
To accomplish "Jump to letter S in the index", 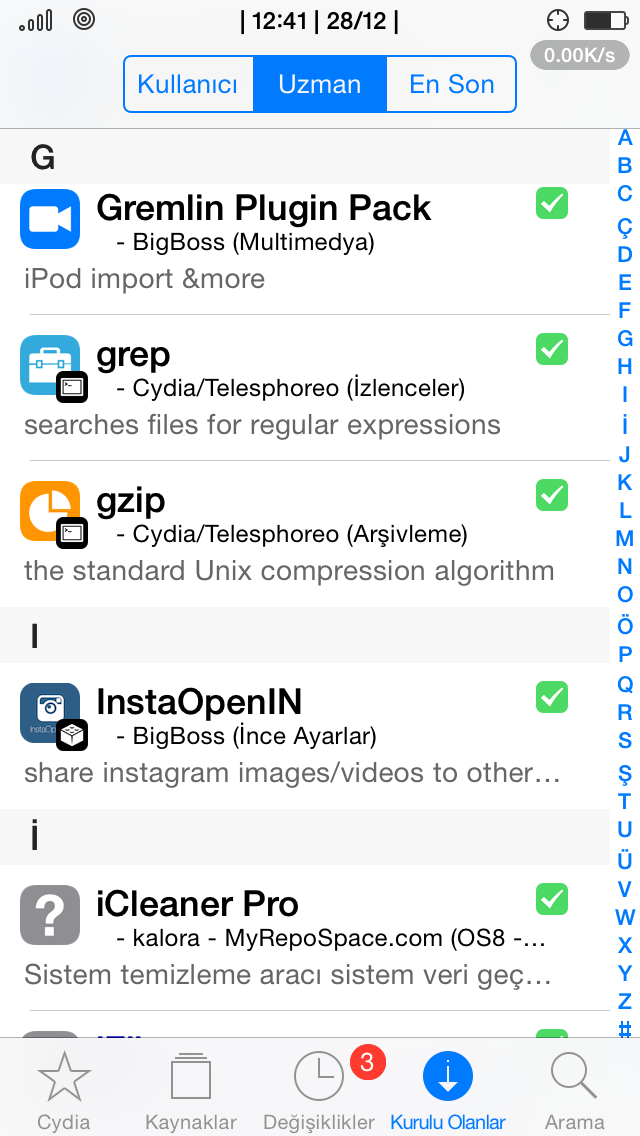I will click(x=624, y=740).
